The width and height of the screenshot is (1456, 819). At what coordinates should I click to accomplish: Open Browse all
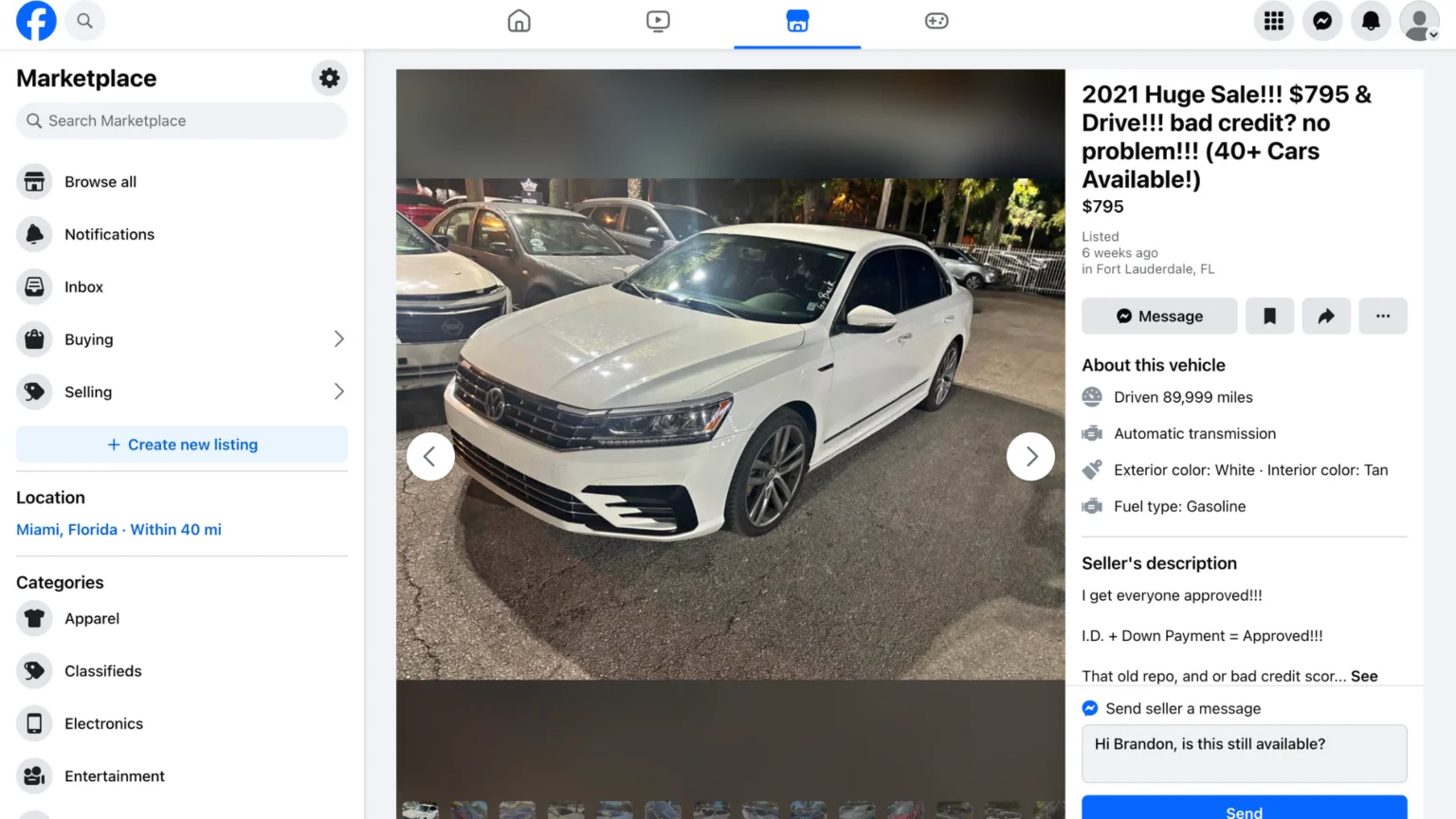click(100, 182)
